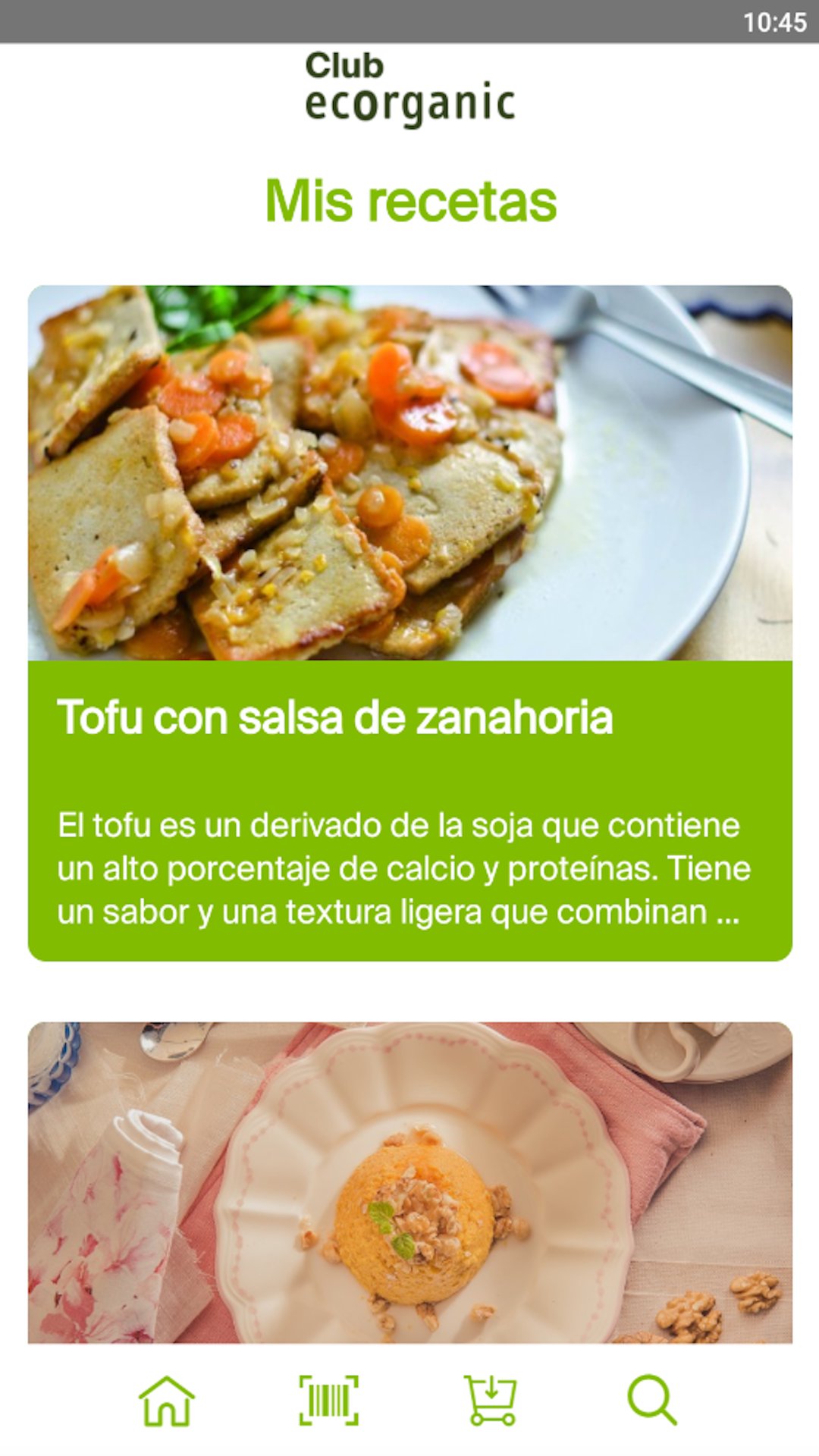Open the search tab

click(x=652, y=1401)
